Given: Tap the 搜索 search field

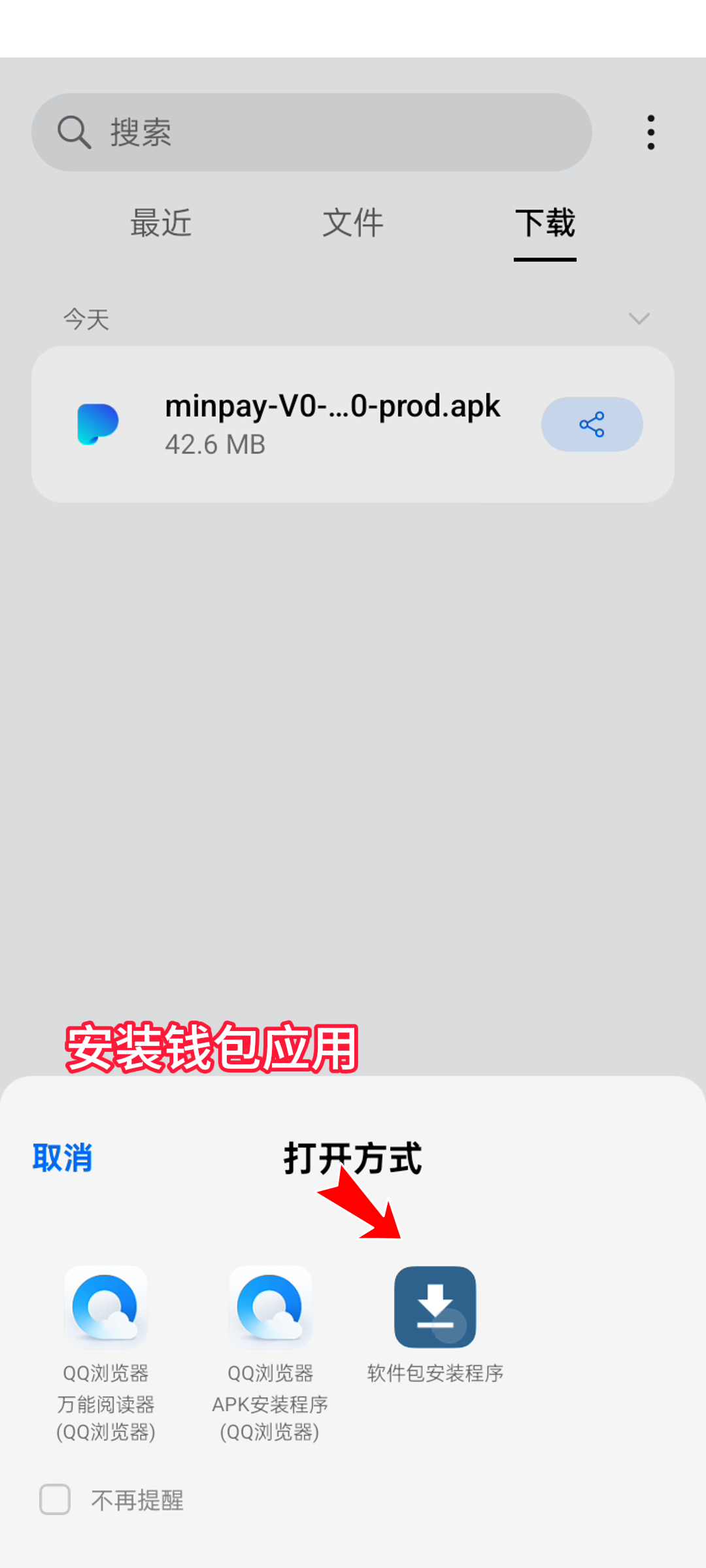Looking at the screenshot, I should (x=311, y=132).
